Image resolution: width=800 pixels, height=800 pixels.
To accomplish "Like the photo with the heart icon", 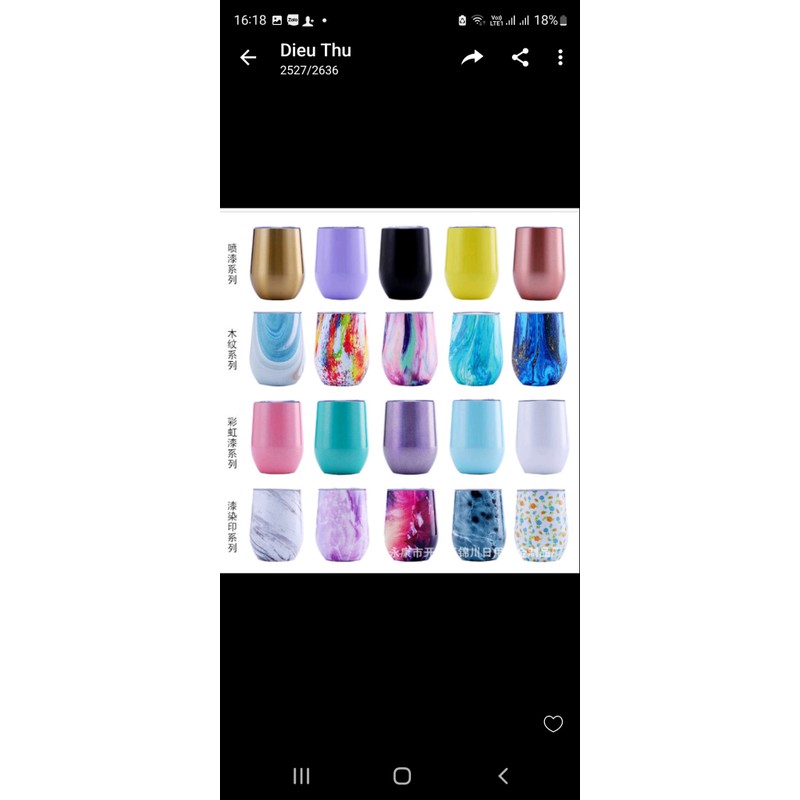I will (553, 724).
